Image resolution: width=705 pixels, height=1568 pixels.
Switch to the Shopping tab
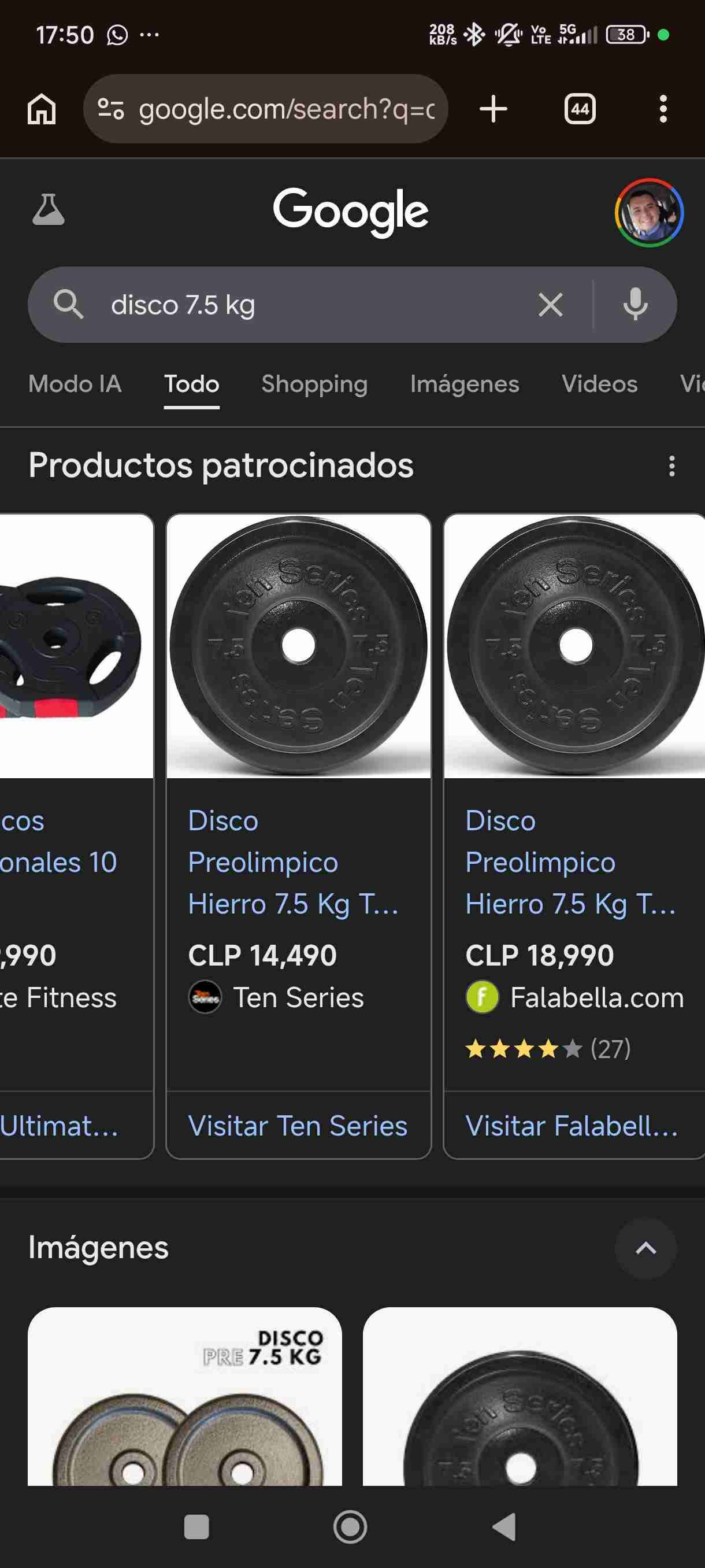[314, 384]
